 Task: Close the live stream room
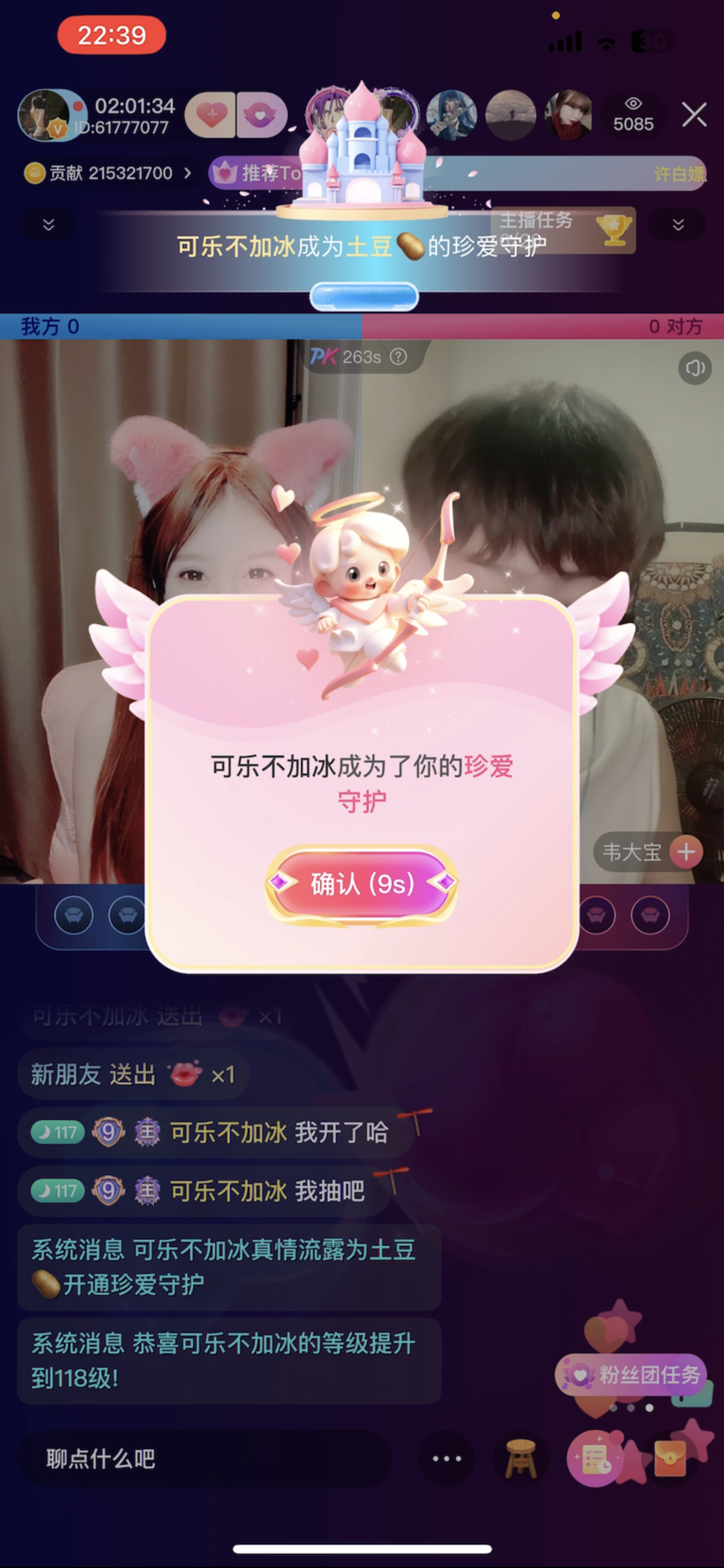(694, 115)
